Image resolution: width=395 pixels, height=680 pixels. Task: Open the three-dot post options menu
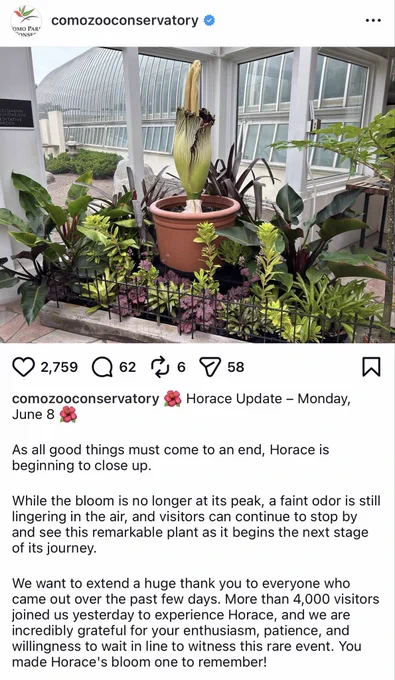pyautogui.click(x=373, y=20)
